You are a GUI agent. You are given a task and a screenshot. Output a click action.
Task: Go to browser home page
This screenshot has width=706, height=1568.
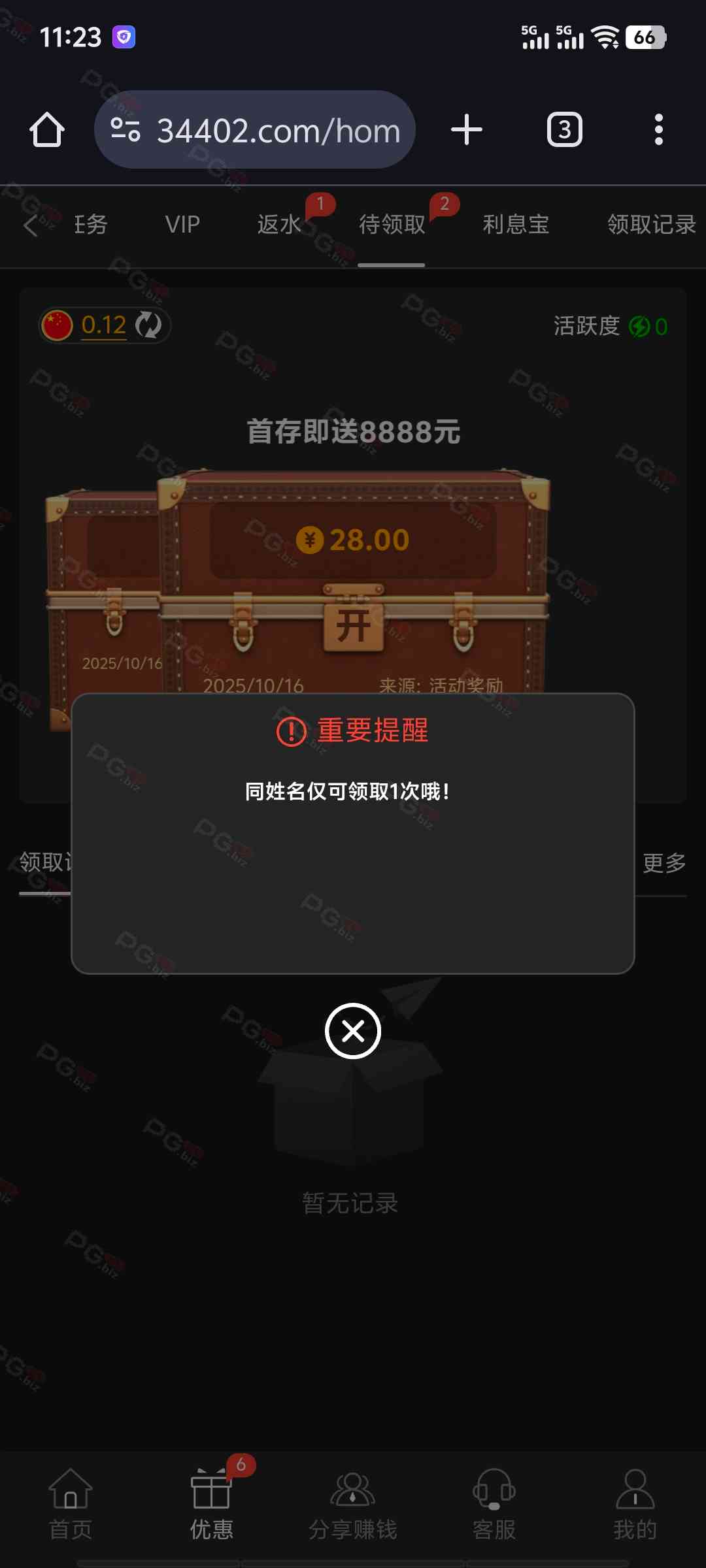point(47,129)
